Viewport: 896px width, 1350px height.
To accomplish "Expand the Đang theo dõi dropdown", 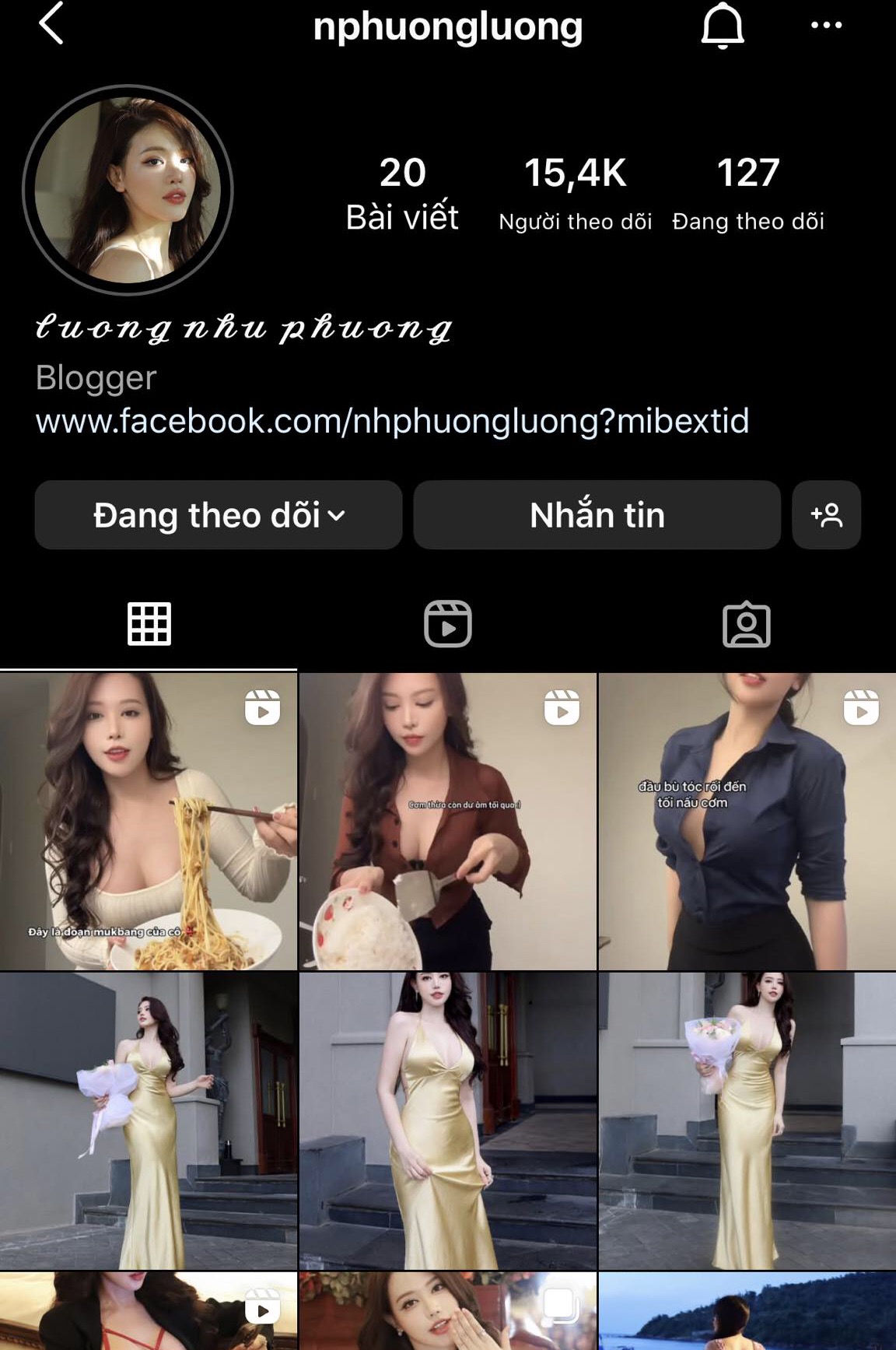I will tap(219, 515).
